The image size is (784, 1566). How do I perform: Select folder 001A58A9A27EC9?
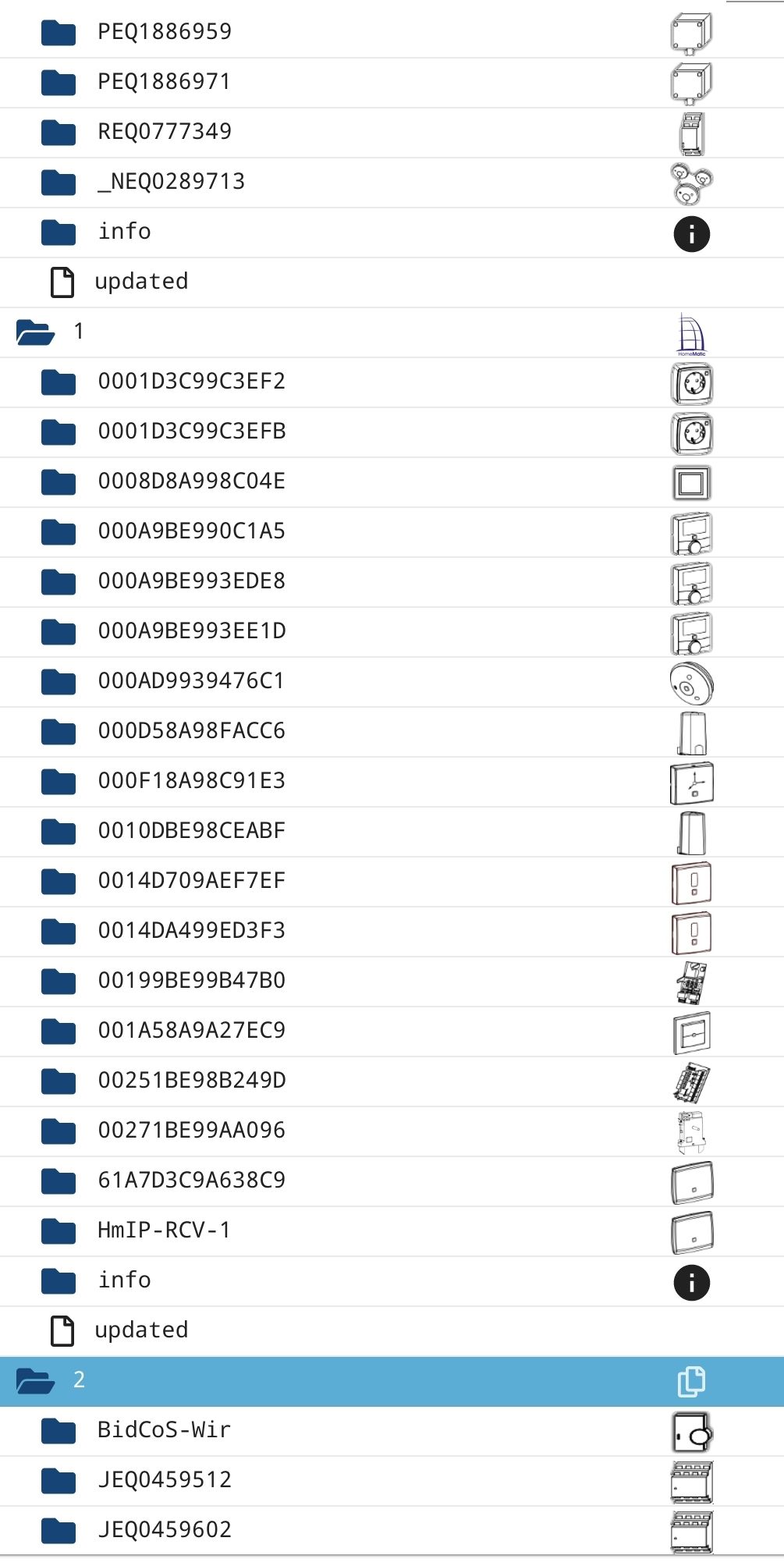point(191,1031)
